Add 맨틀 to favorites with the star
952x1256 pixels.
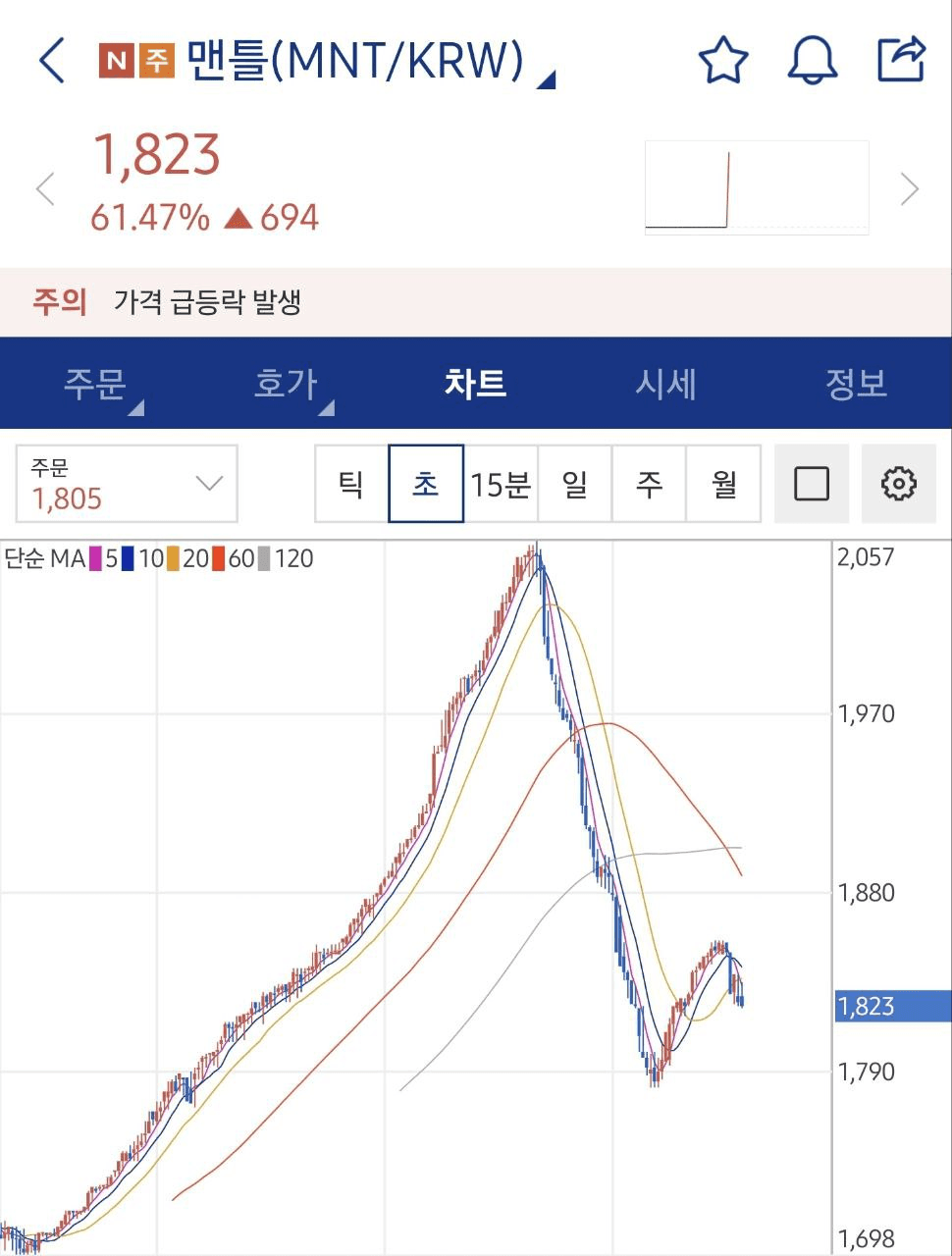tap(723, 61)
